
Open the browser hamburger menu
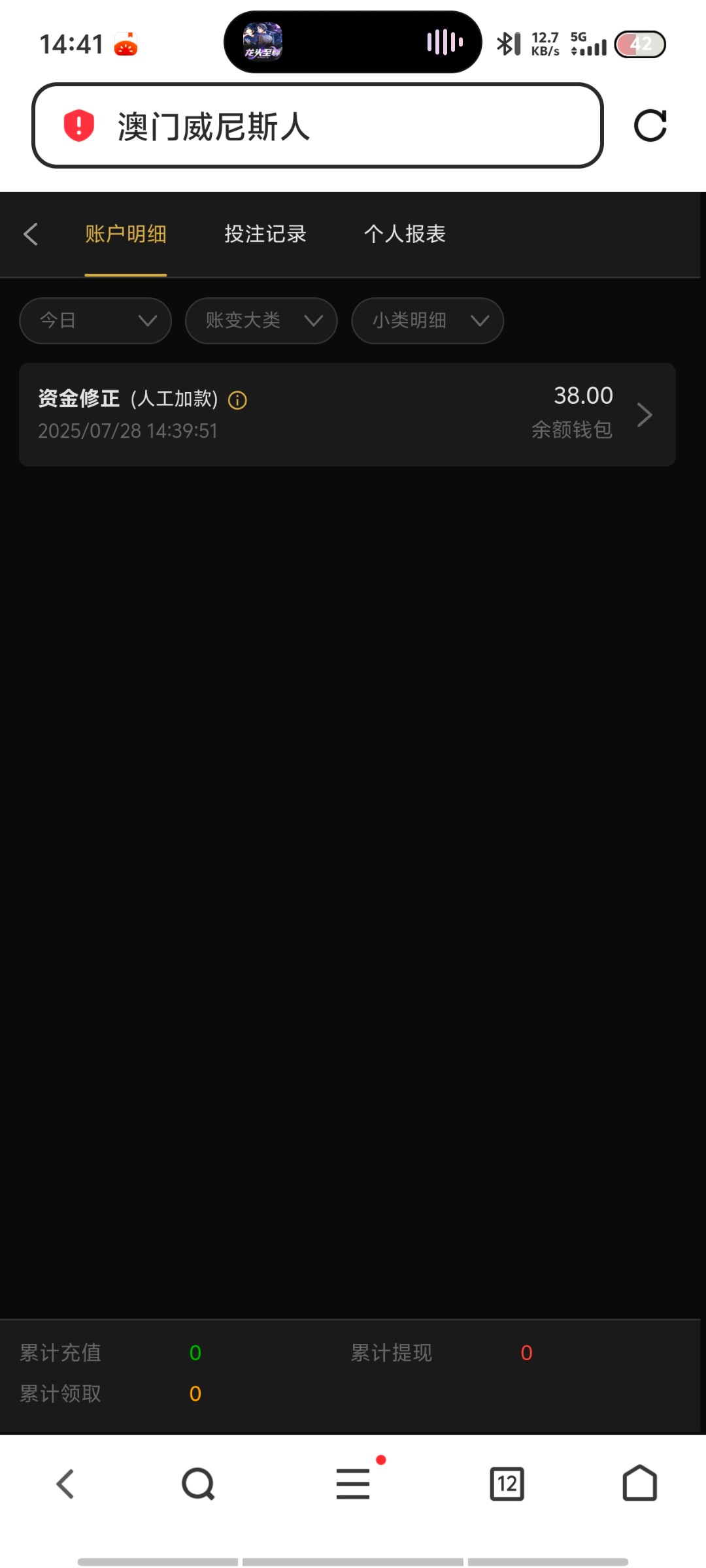tap(353, 1484)
